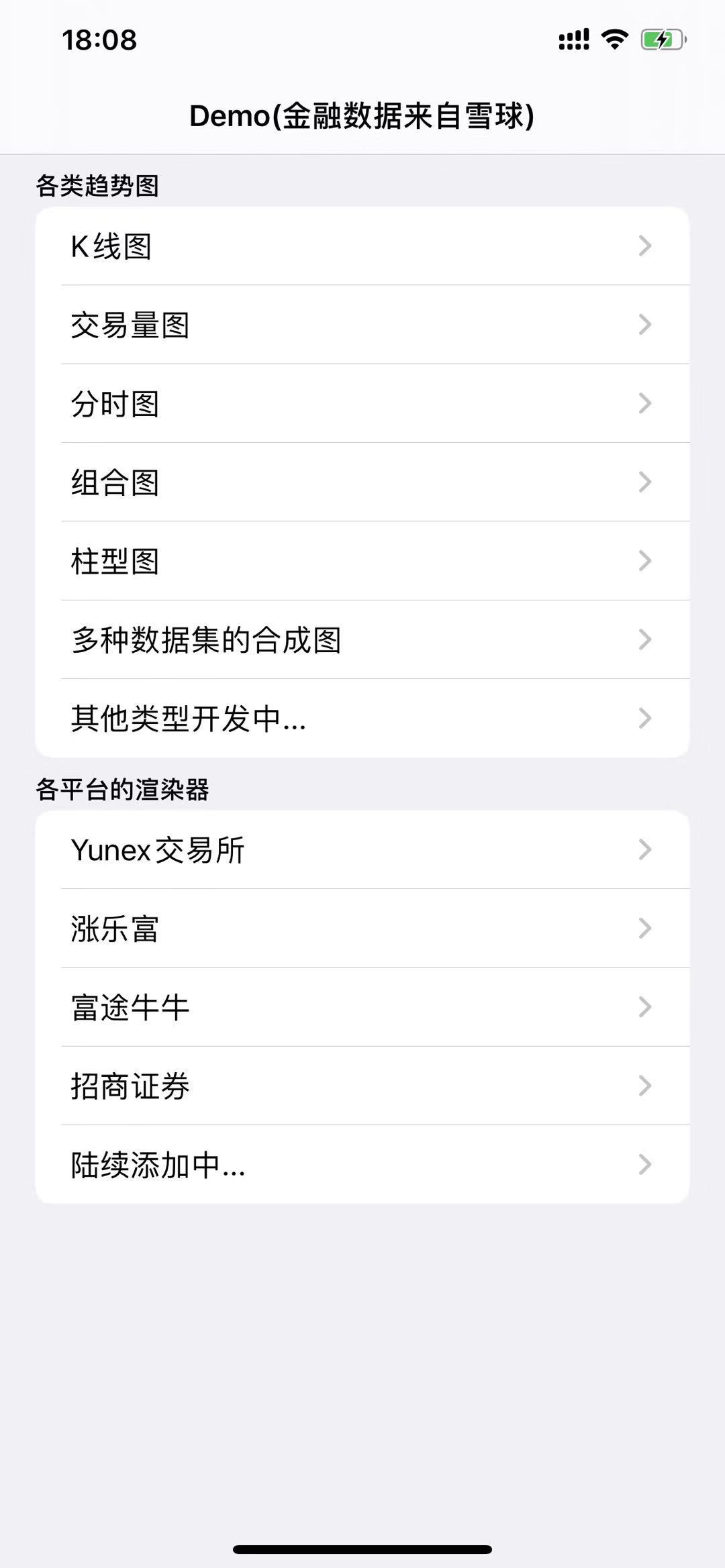Open the K线图 row

point(362,246)
